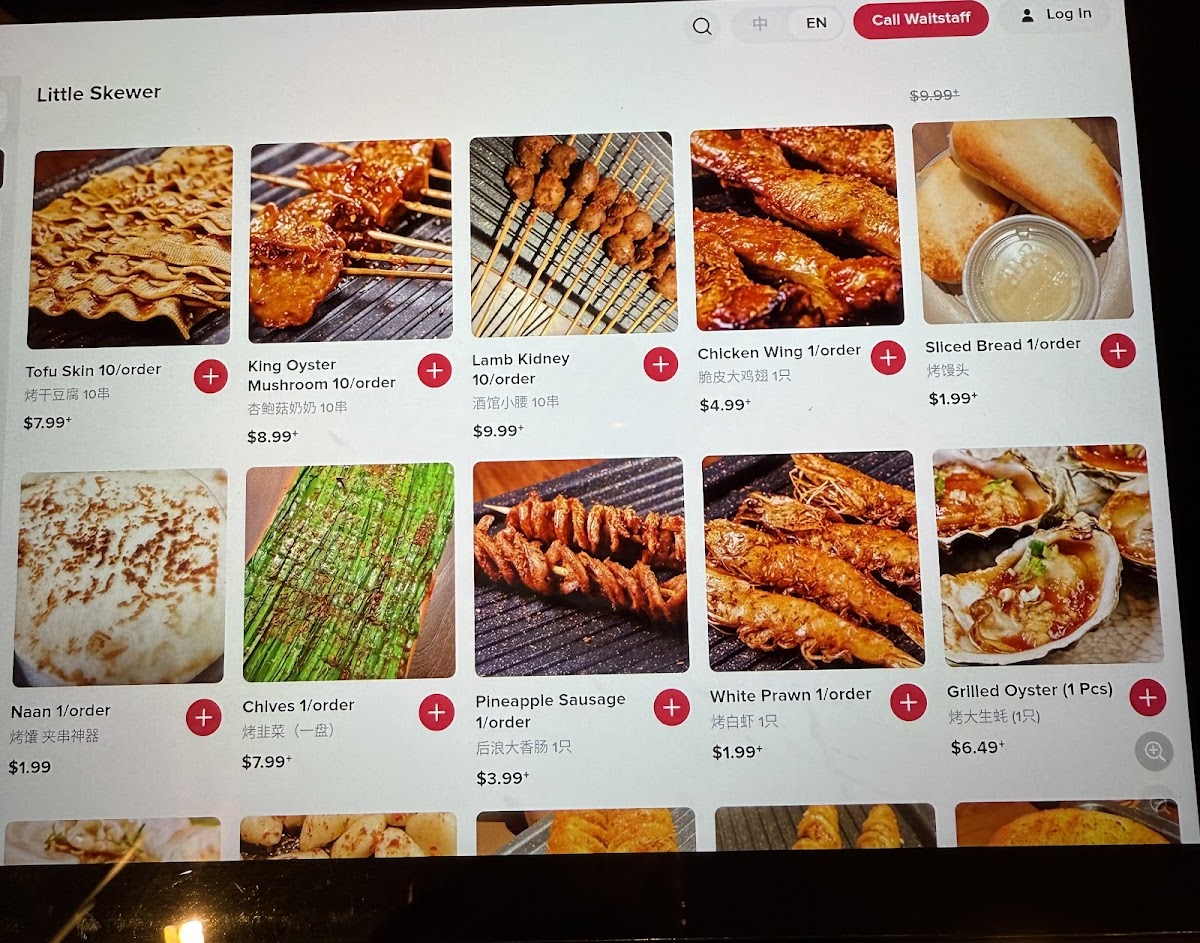Open the Grilled Oyster item picture
The image size is (1200, 943).
click(1045, 555)
